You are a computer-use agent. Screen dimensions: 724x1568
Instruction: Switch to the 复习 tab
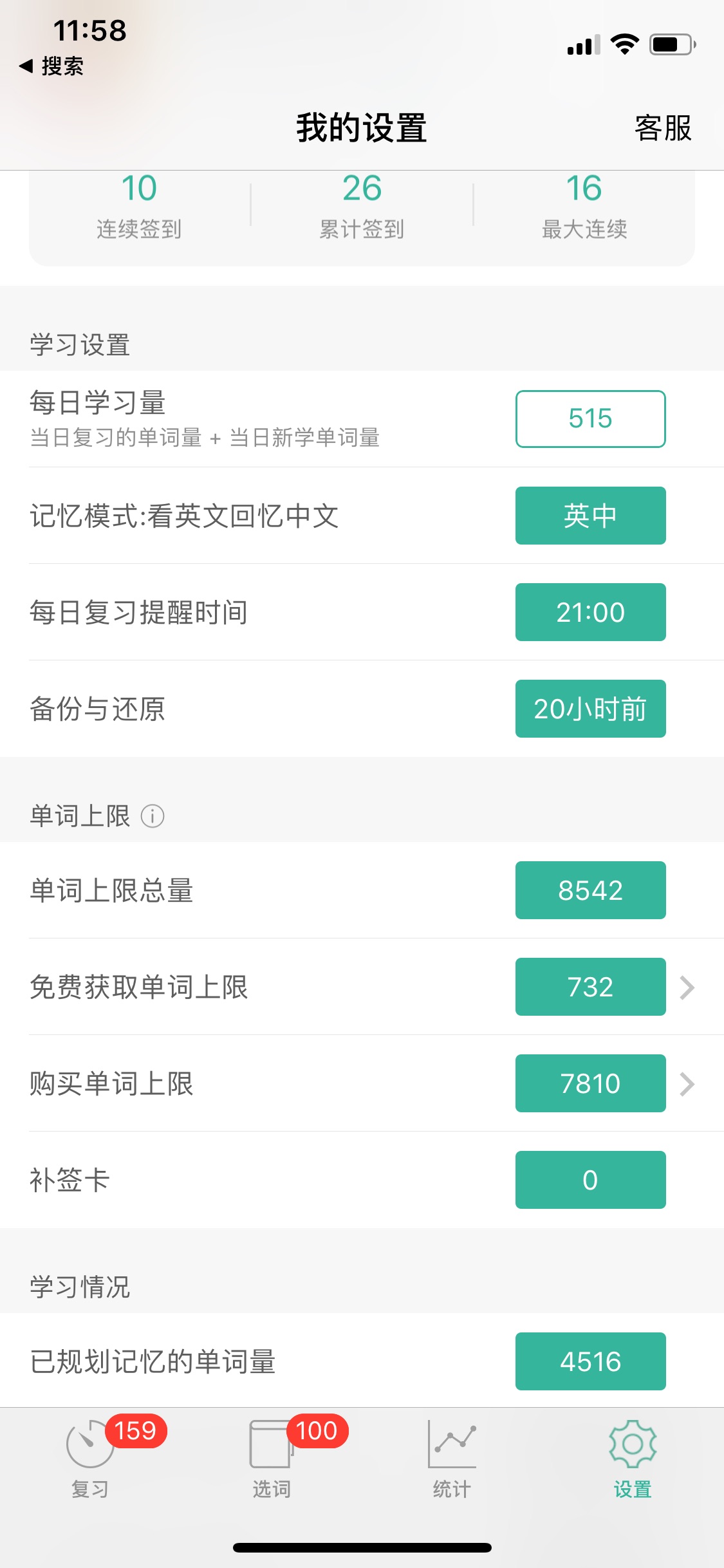(90, 1457)
